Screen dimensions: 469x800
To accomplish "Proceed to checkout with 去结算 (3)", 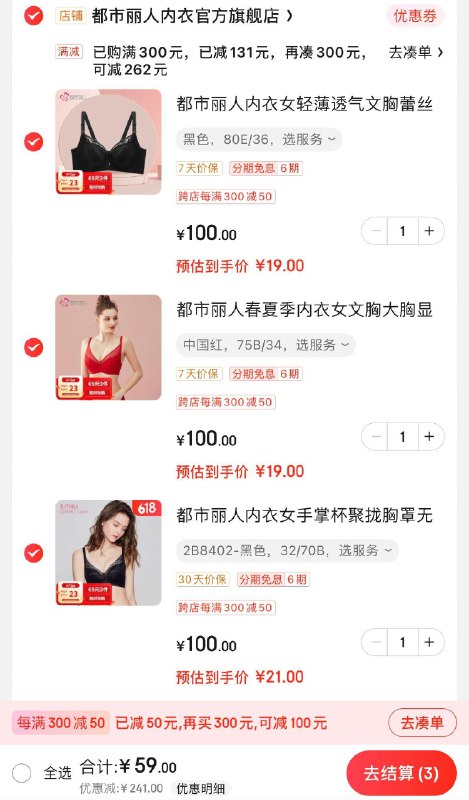I will [401, 773].
